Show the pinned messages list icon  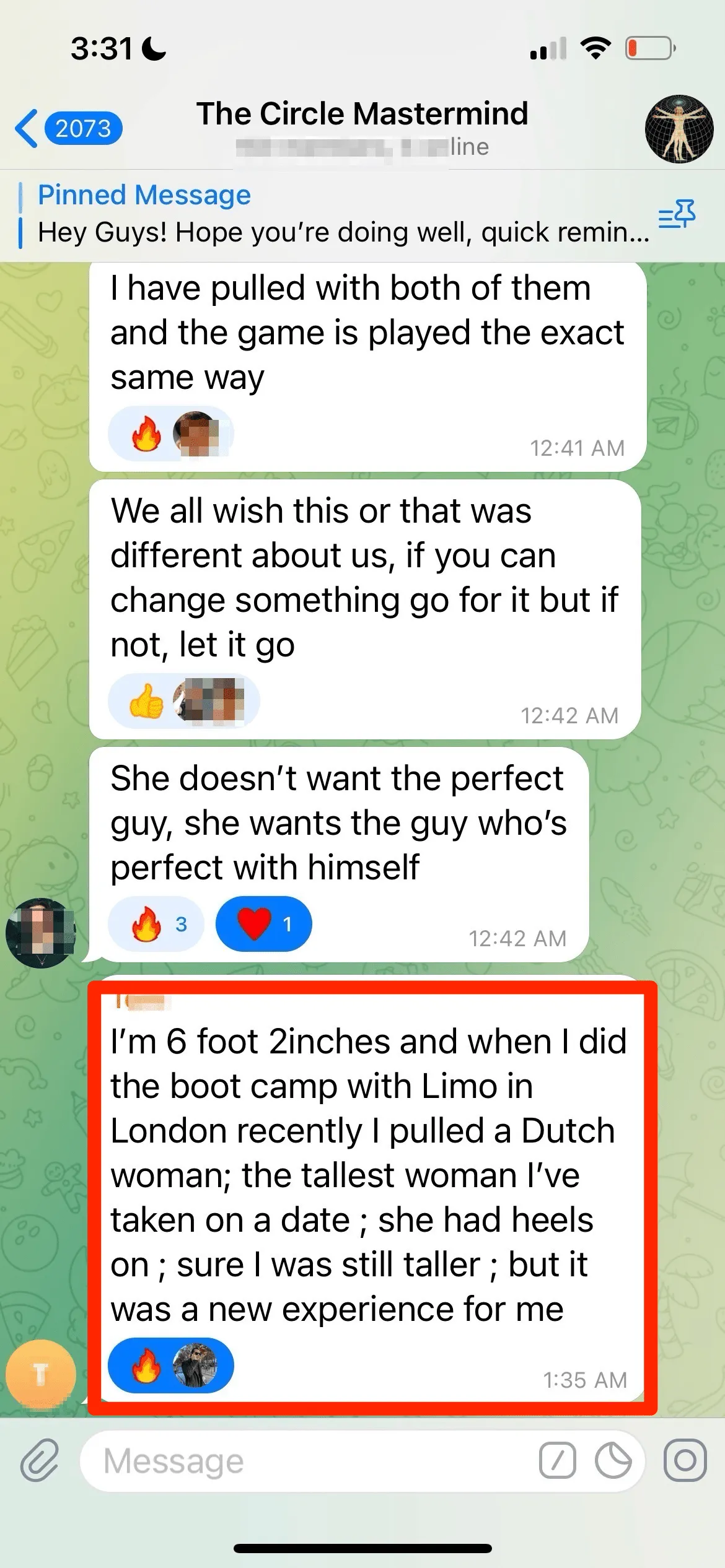(x=677, y=214)
